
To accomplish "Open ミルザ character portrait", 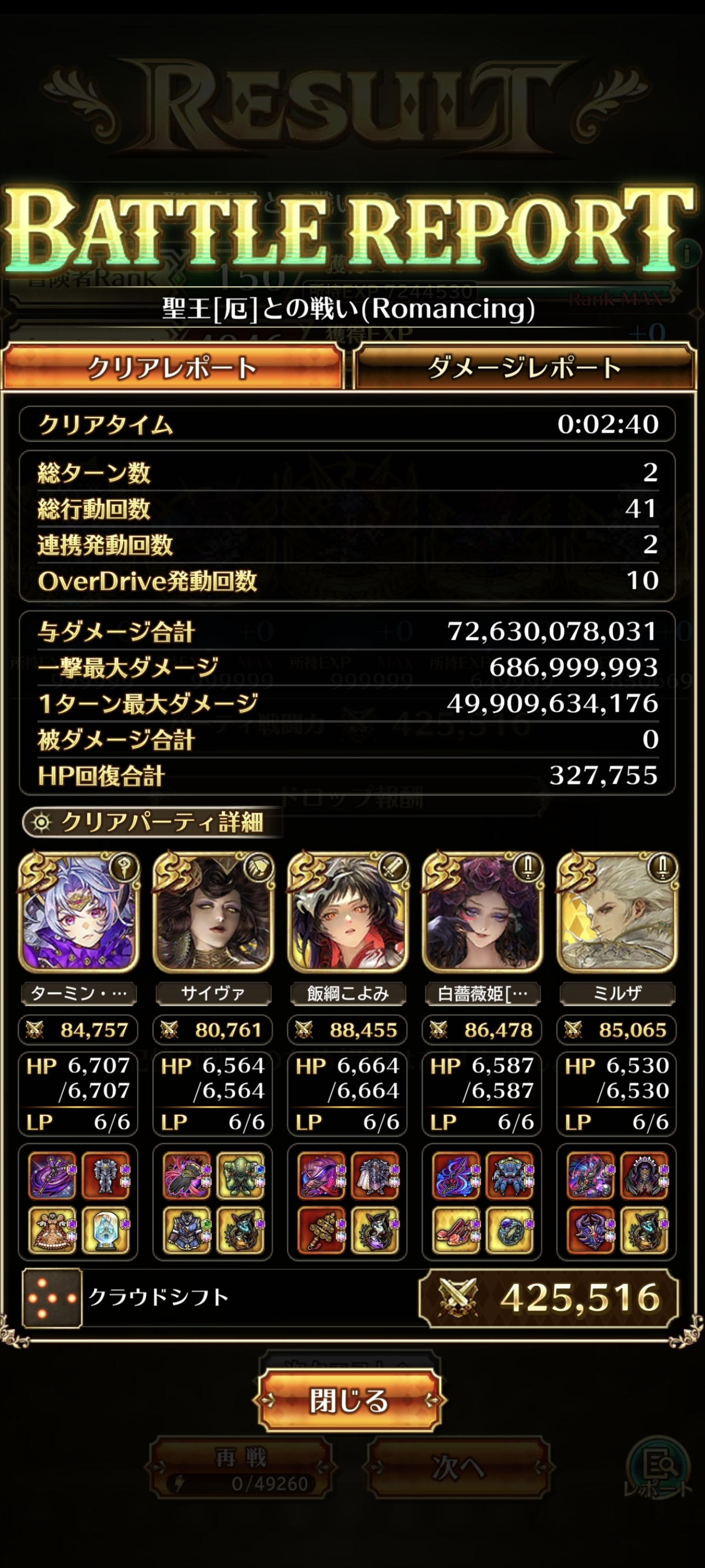I will pyautogui.click(x=617, y=912).
